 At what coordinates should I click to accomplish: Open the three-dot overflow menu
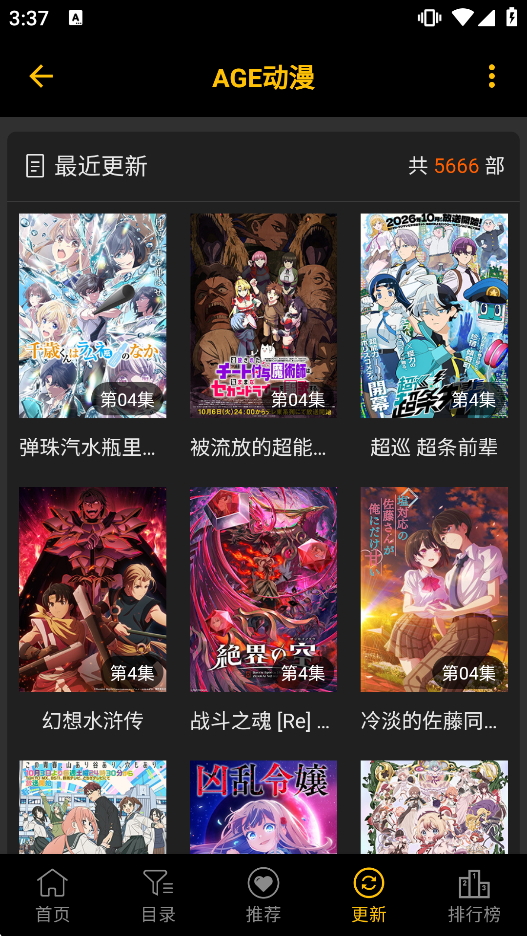(491, 76)
